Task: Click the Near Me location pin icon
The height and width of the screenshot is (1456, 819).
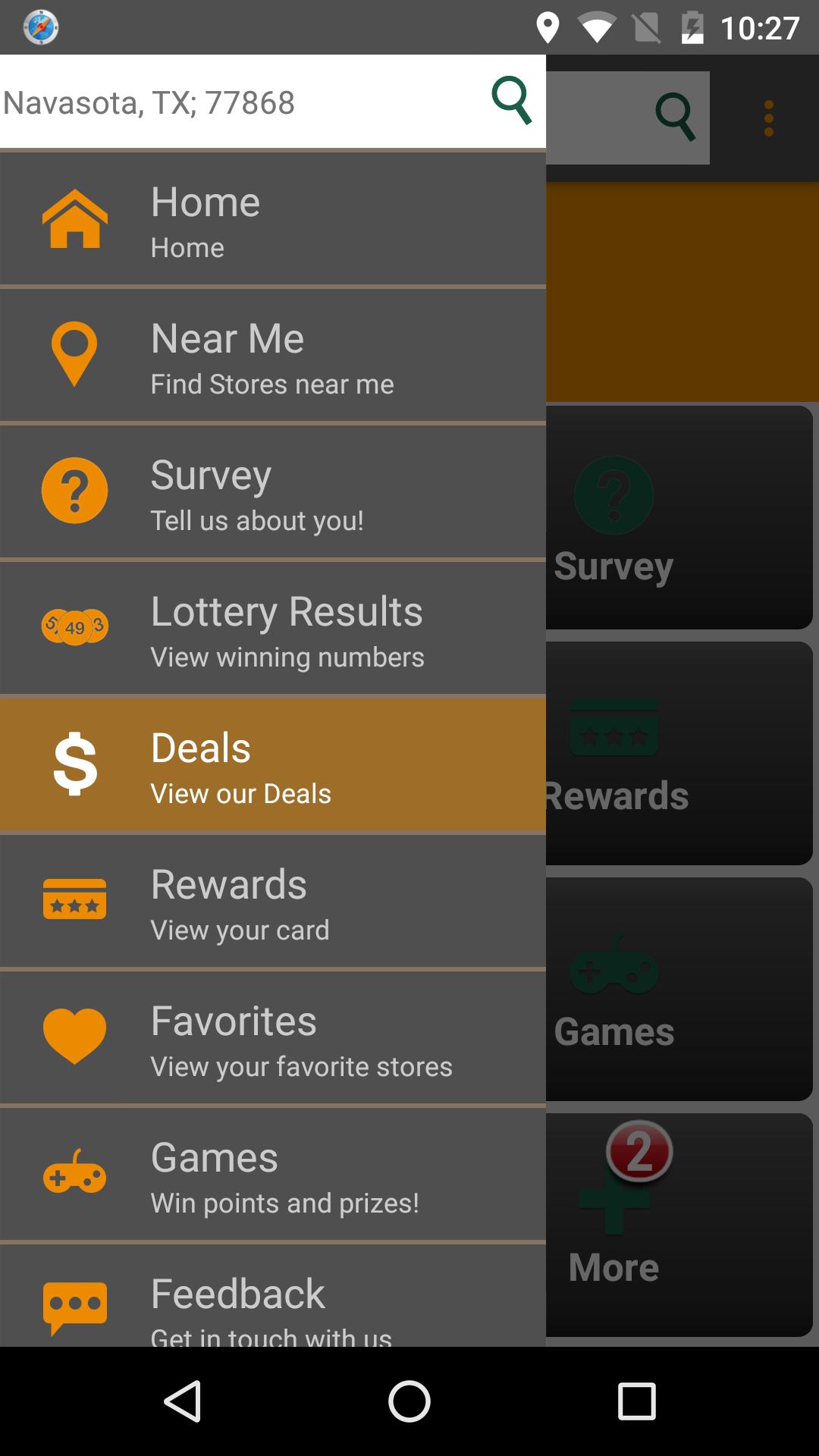Action: tap(74, 353)
